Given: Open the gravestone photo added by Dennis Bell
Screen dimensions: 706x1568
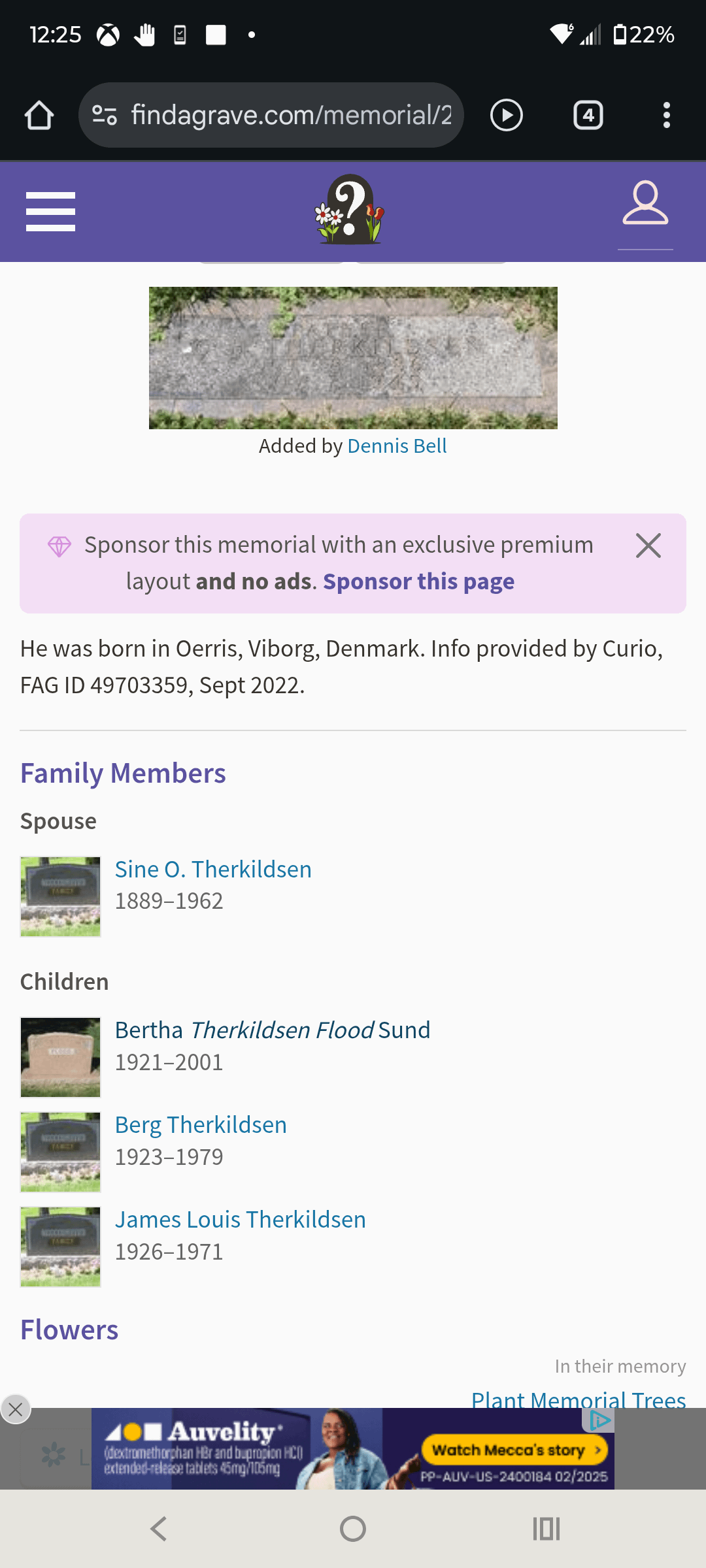Looking at the screenshot, I should click(x=353, y=358).
